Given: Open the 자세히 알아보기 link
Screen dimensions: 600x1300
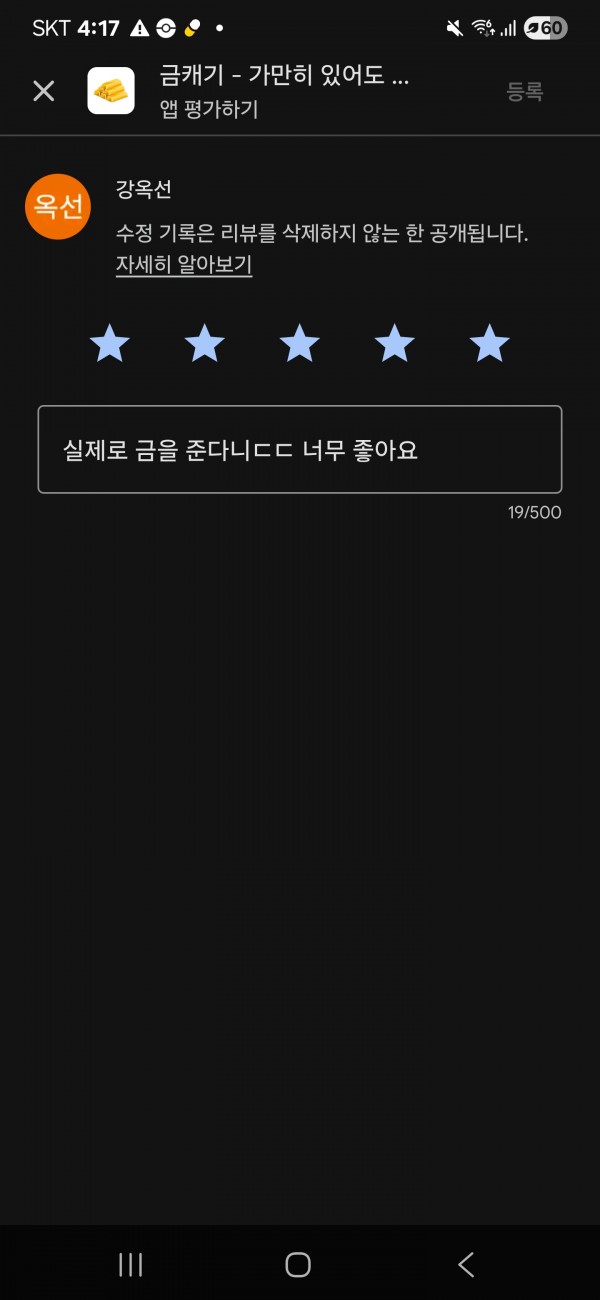Looking at the screenshot, I should point(184,266).
